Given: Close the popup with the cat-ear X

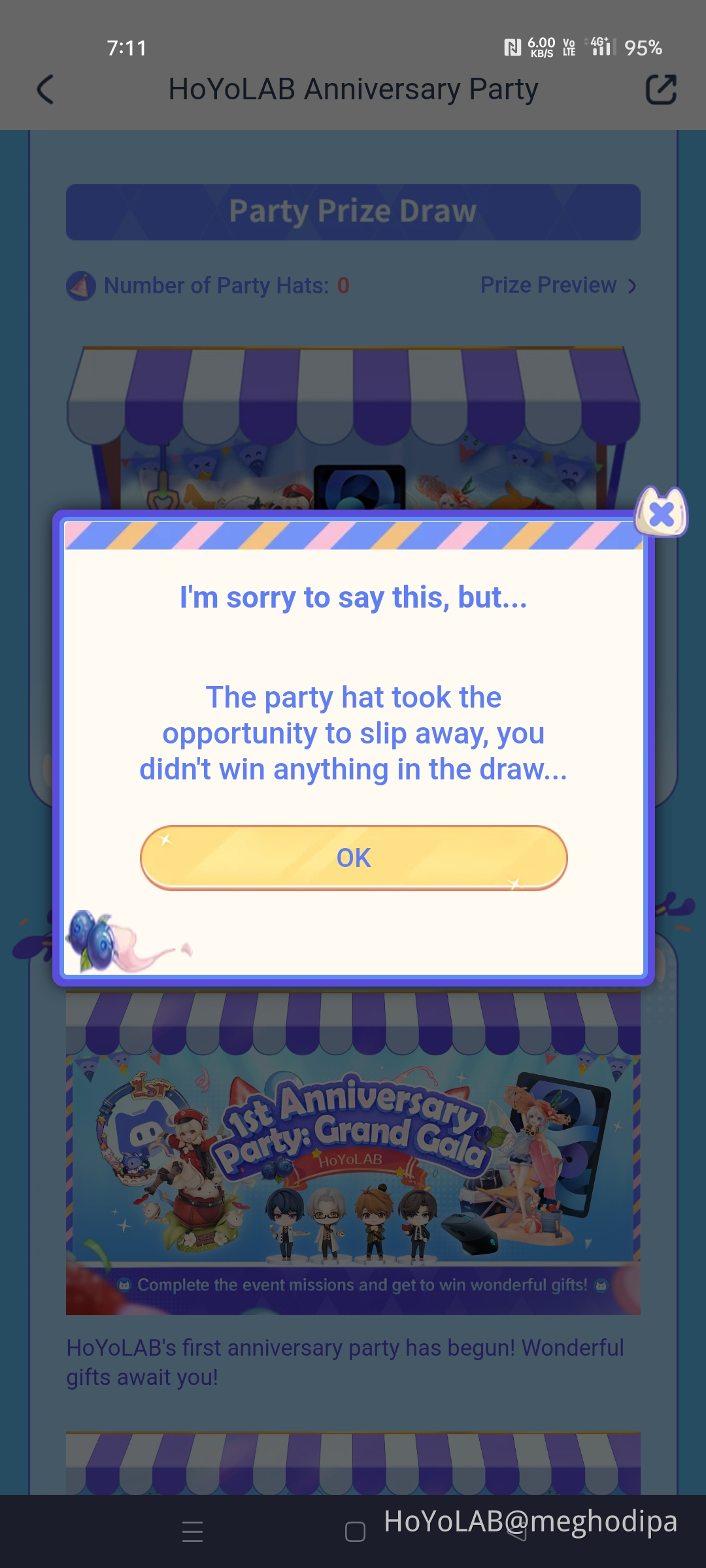Looking at the screenshot, I should tap(662, 514).
